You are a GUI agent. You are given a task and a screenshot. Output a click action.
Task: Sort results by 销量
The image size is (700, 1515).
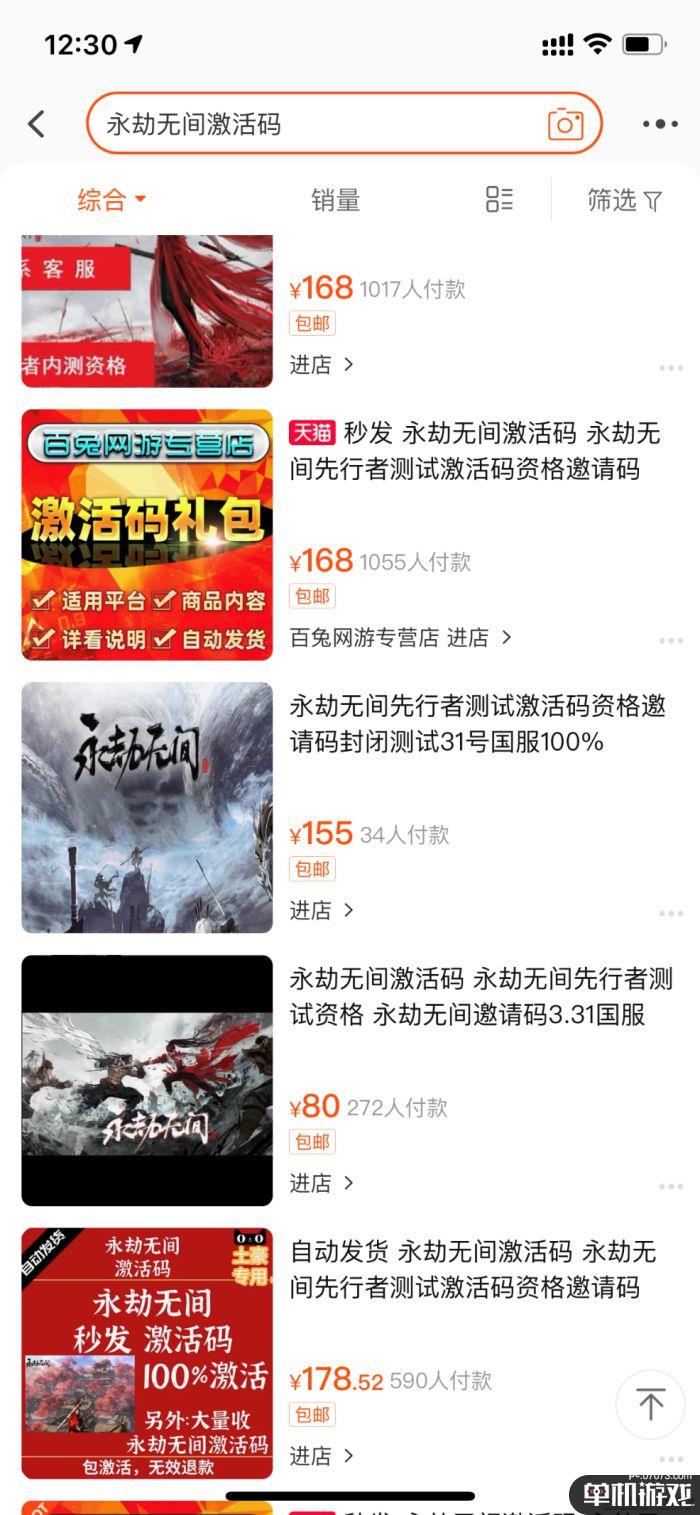[335, 200]
